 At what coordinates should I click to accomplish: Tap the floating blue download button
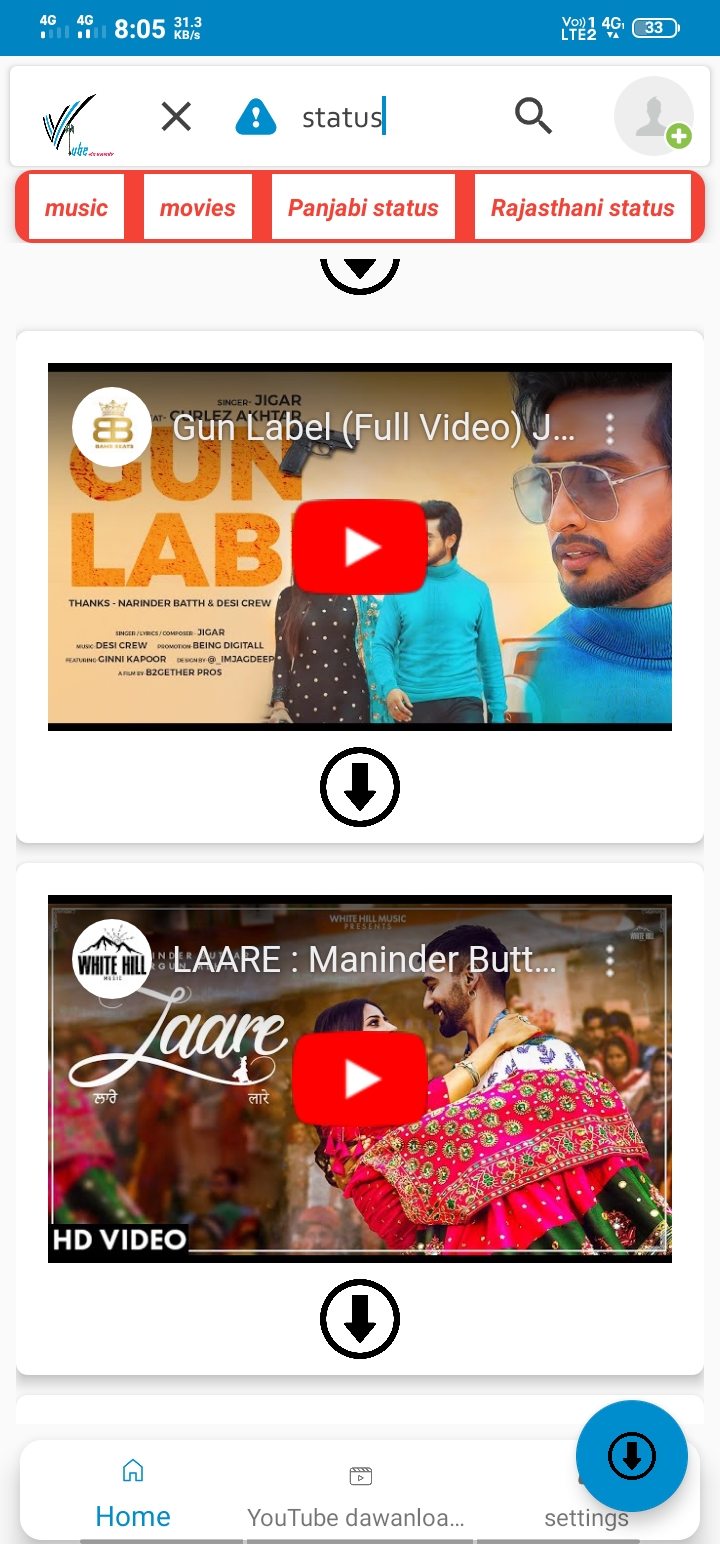pos(631,1456)
